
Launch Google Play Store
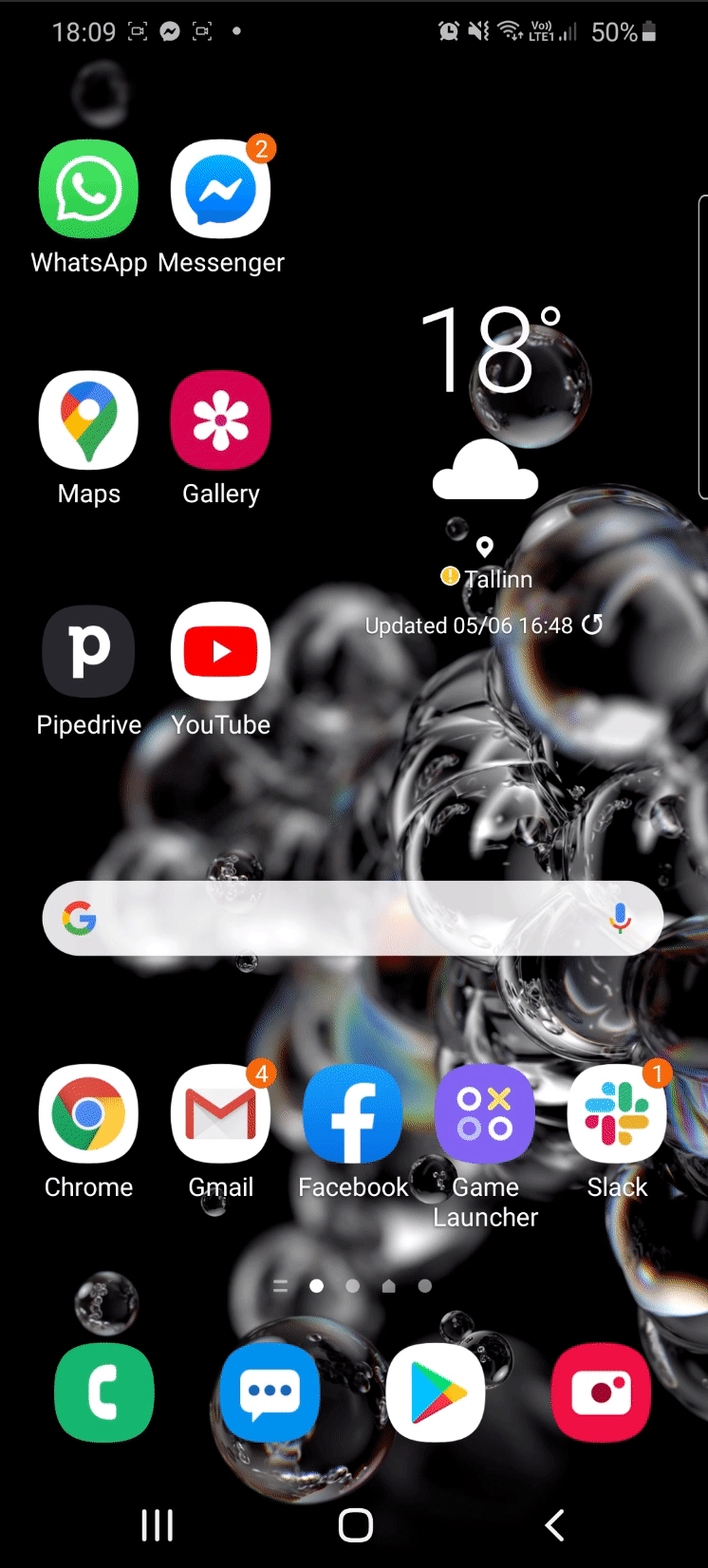tap(436, 1392)
